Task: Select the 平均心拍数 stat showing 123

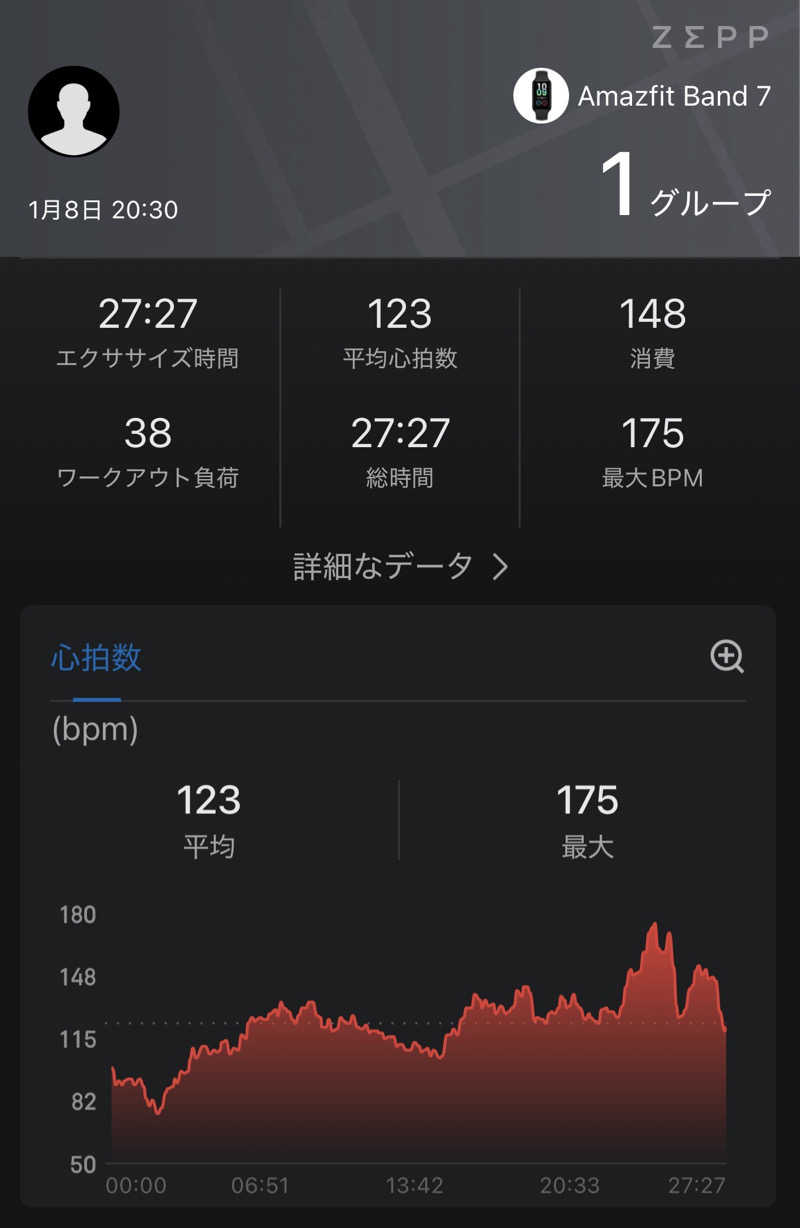Action: (x=398, y=333)
